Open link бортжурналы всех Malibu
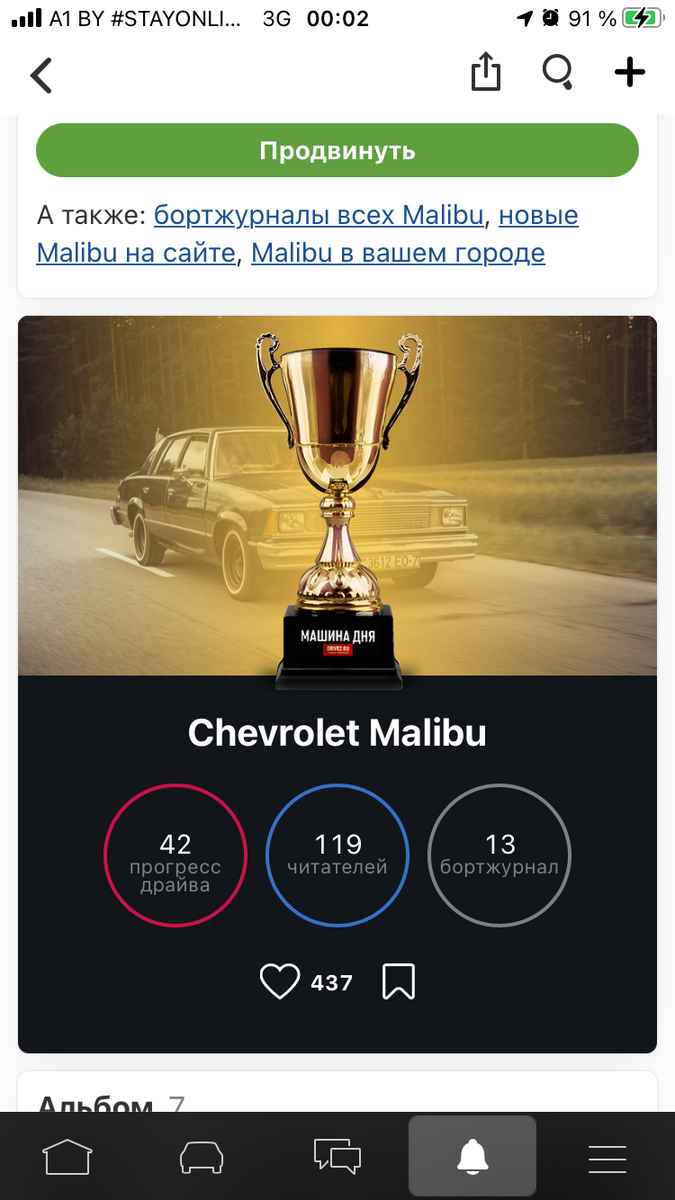Screen dimensions: 675x1200 pyautogui.click(x=320, y=215)
